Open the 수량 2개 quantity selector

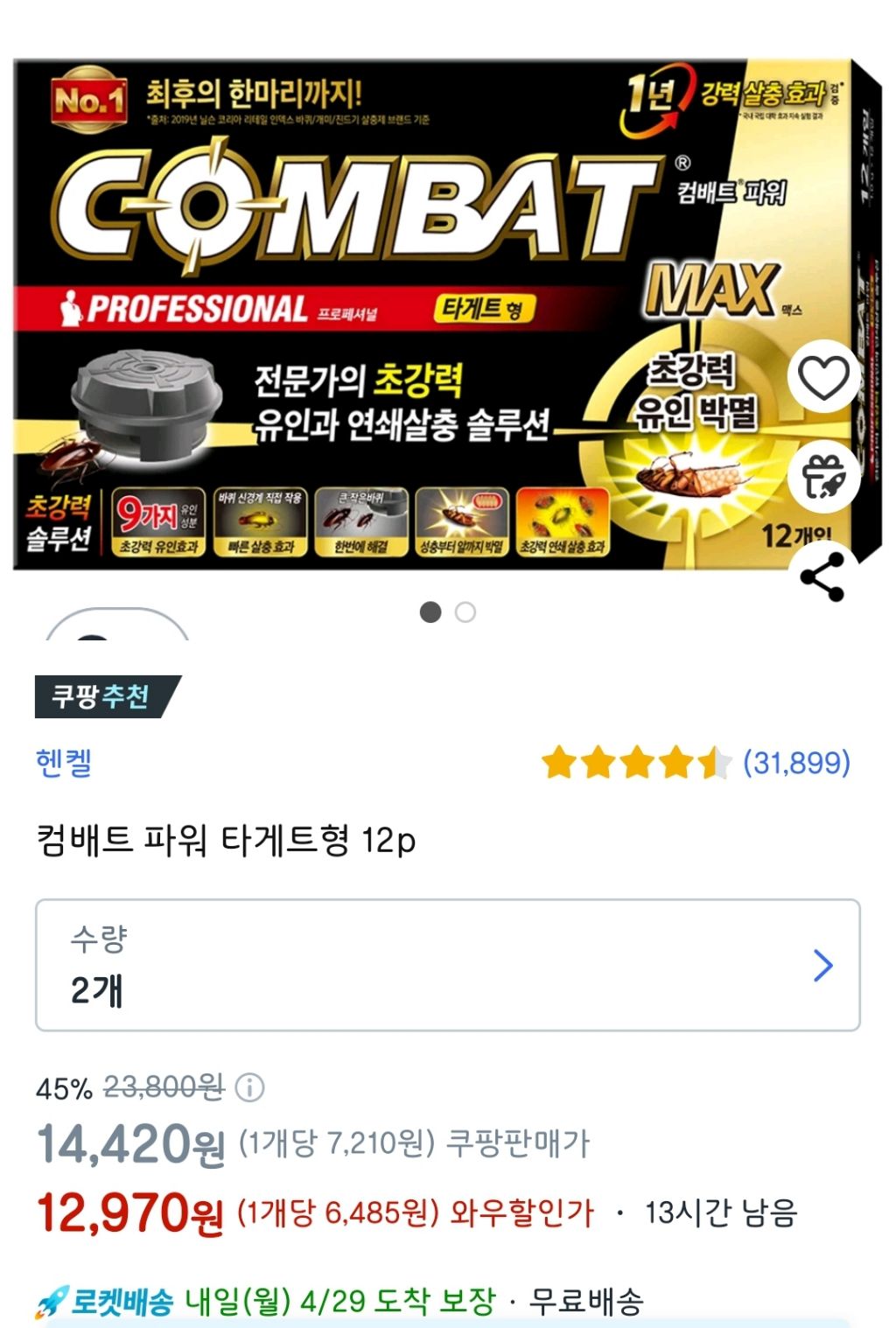(x=447, y=965)
